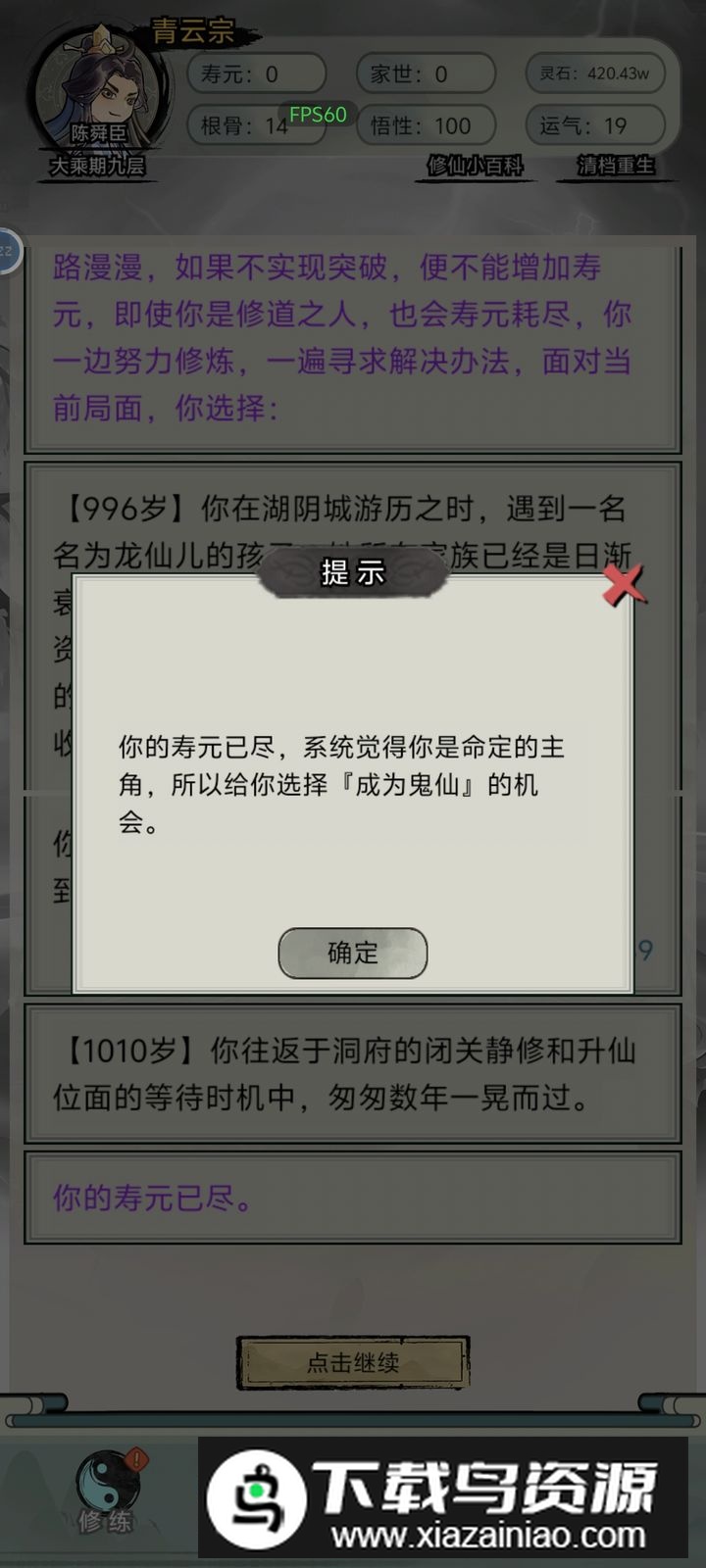This screenshot has width=706, height=1568.
Task: Close the 提示 dialog with the red X
Action: pyautogui.click(x=623, y=585)
